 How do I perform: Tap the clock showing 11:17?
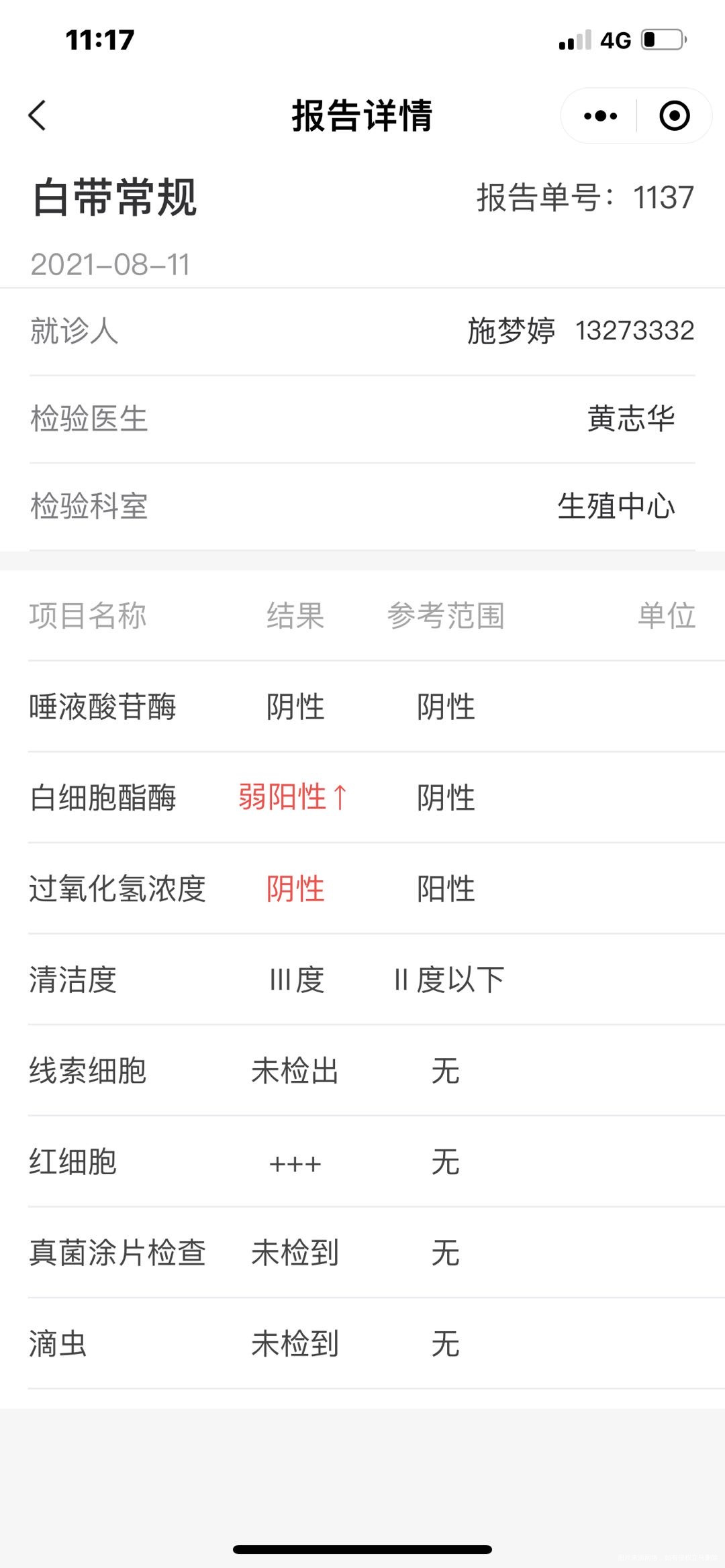94,40
